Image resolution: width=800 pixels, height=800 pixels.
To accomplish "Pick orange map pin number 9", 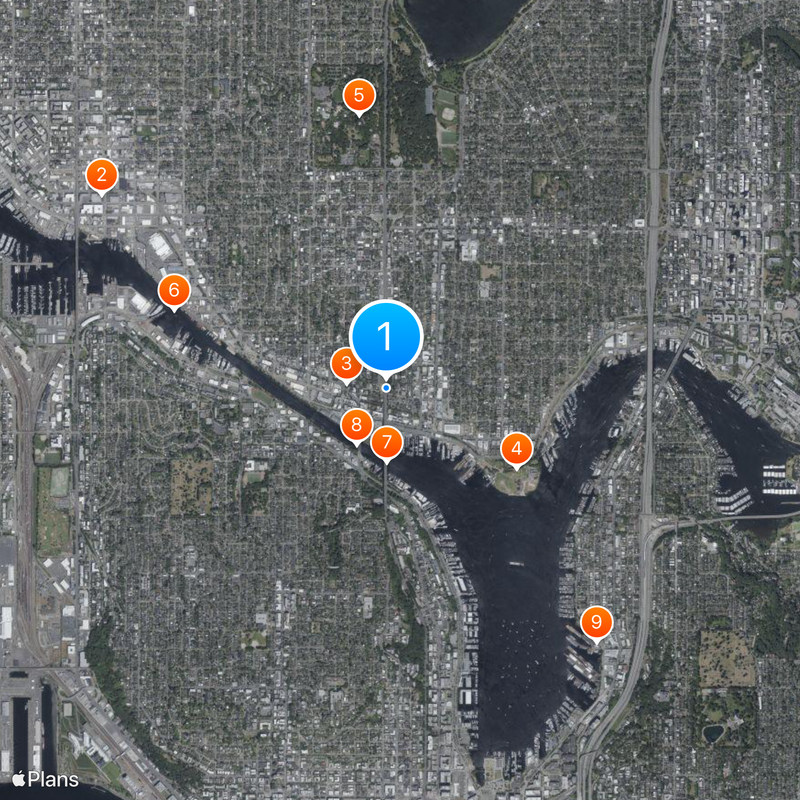I will click(596, 623).
